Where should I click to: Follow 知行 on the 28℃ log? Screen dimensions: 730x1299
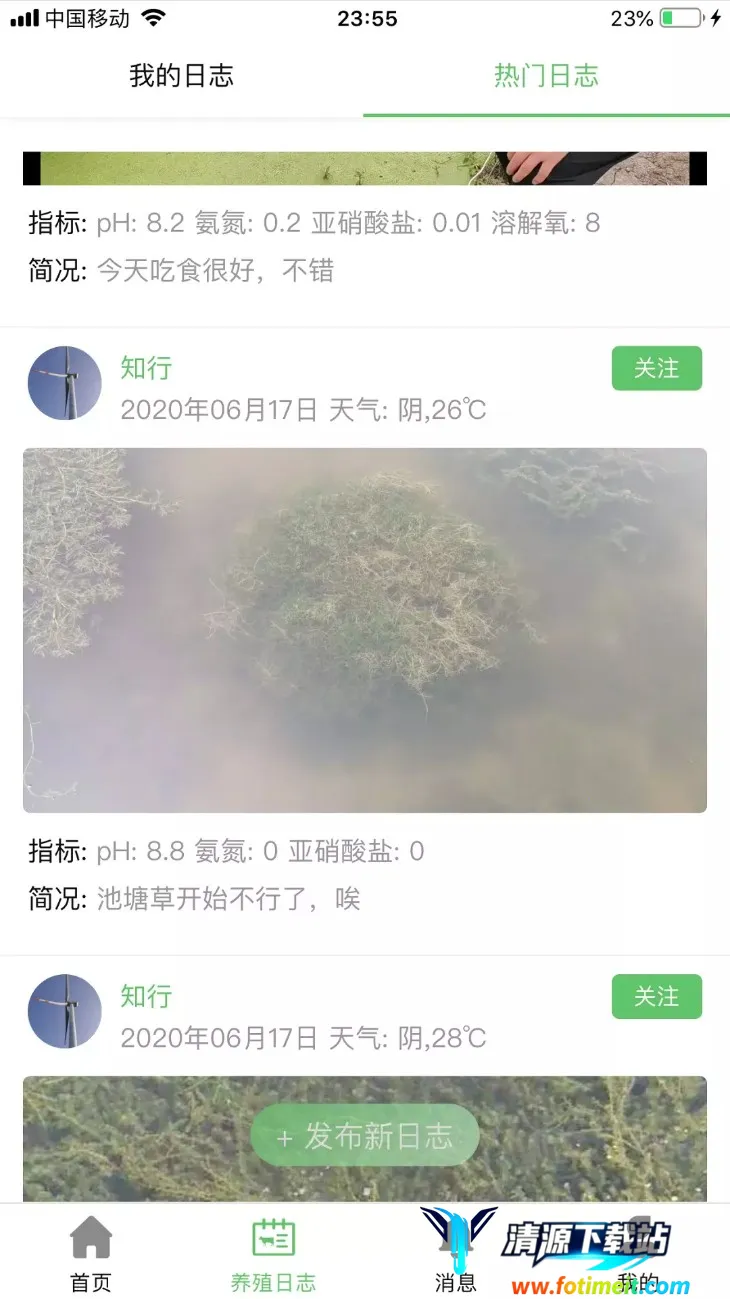click(x=656, y=996)
